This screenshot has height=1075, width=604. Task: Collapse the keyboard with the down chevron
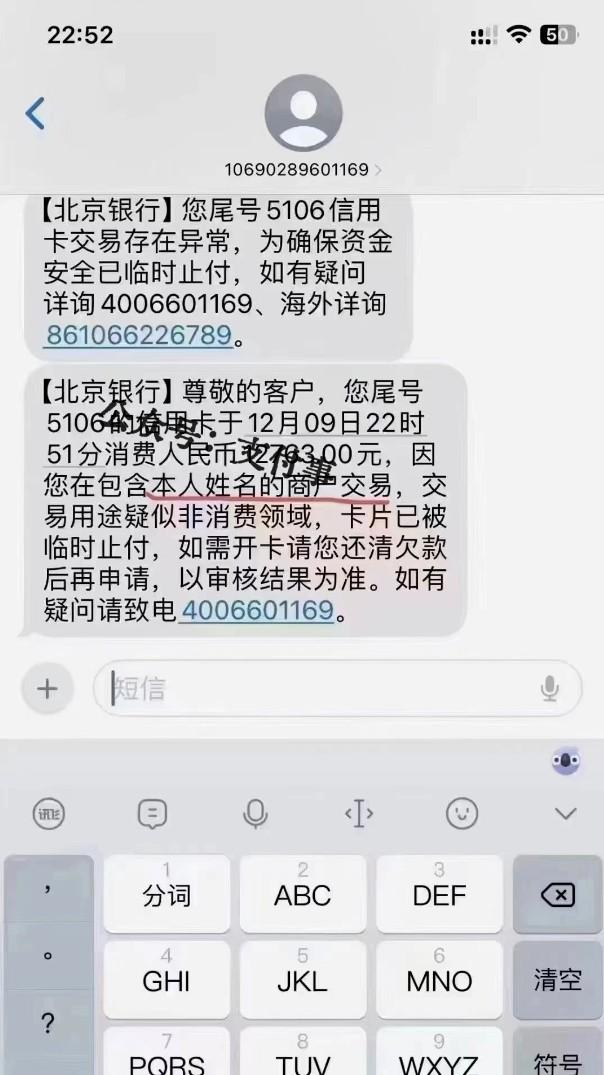click(x=566, y=814)
